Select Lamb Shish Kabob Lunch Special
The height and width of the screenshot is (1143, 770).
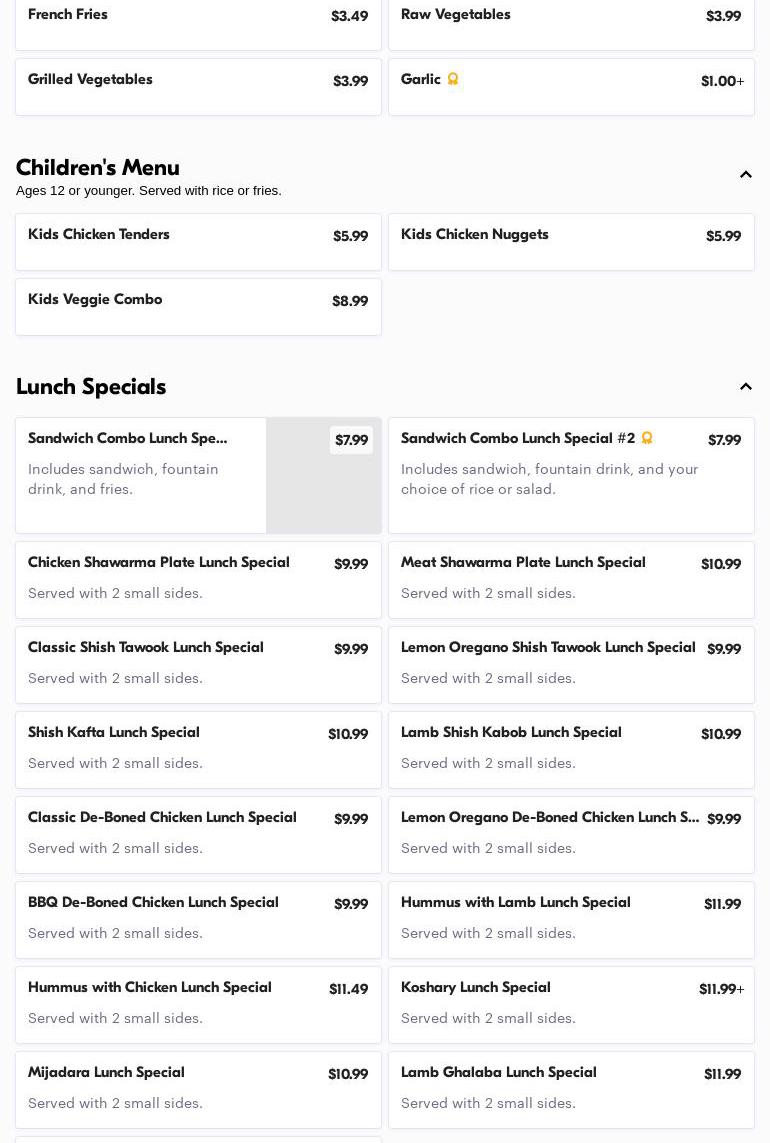(571, 749)
